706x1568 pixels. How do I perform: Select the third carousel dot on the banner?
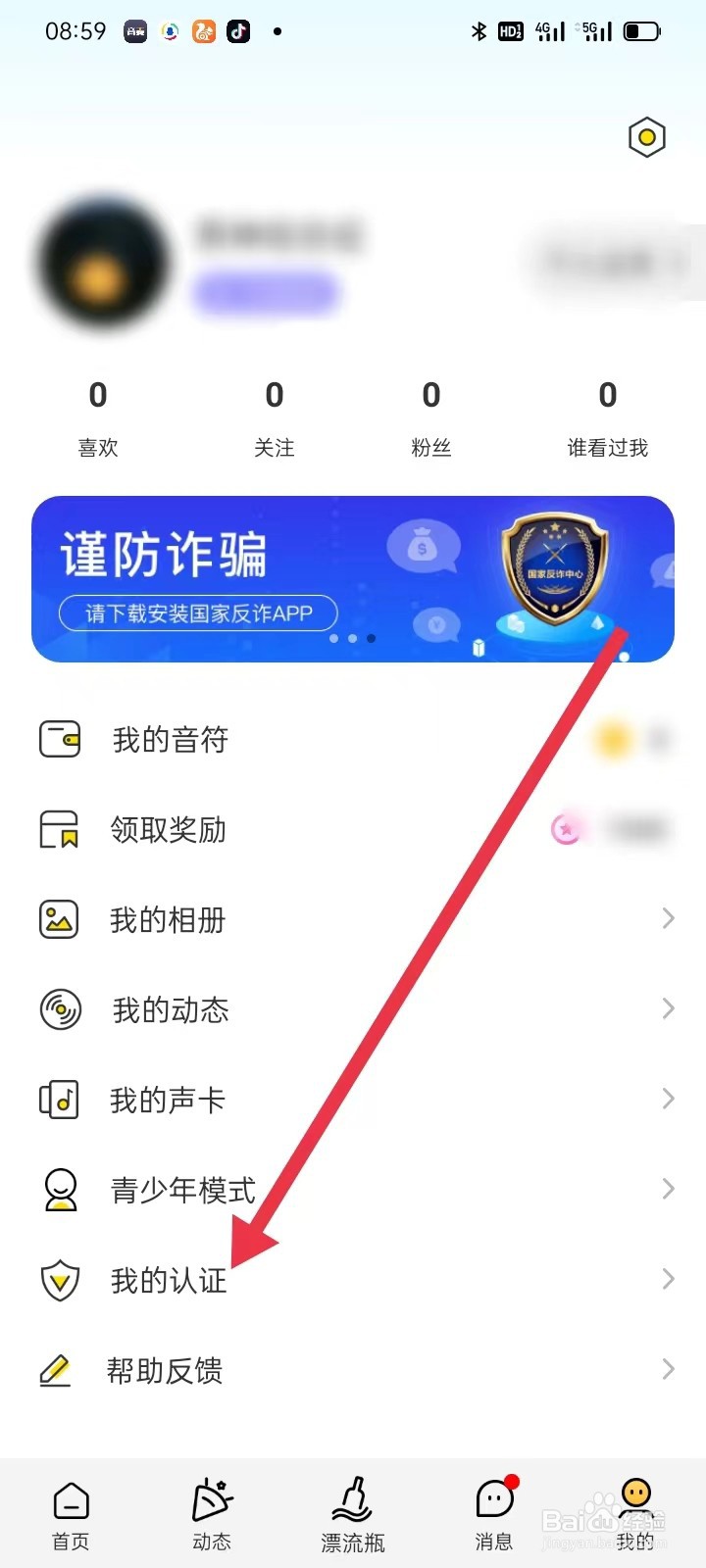tap(371, 638)
